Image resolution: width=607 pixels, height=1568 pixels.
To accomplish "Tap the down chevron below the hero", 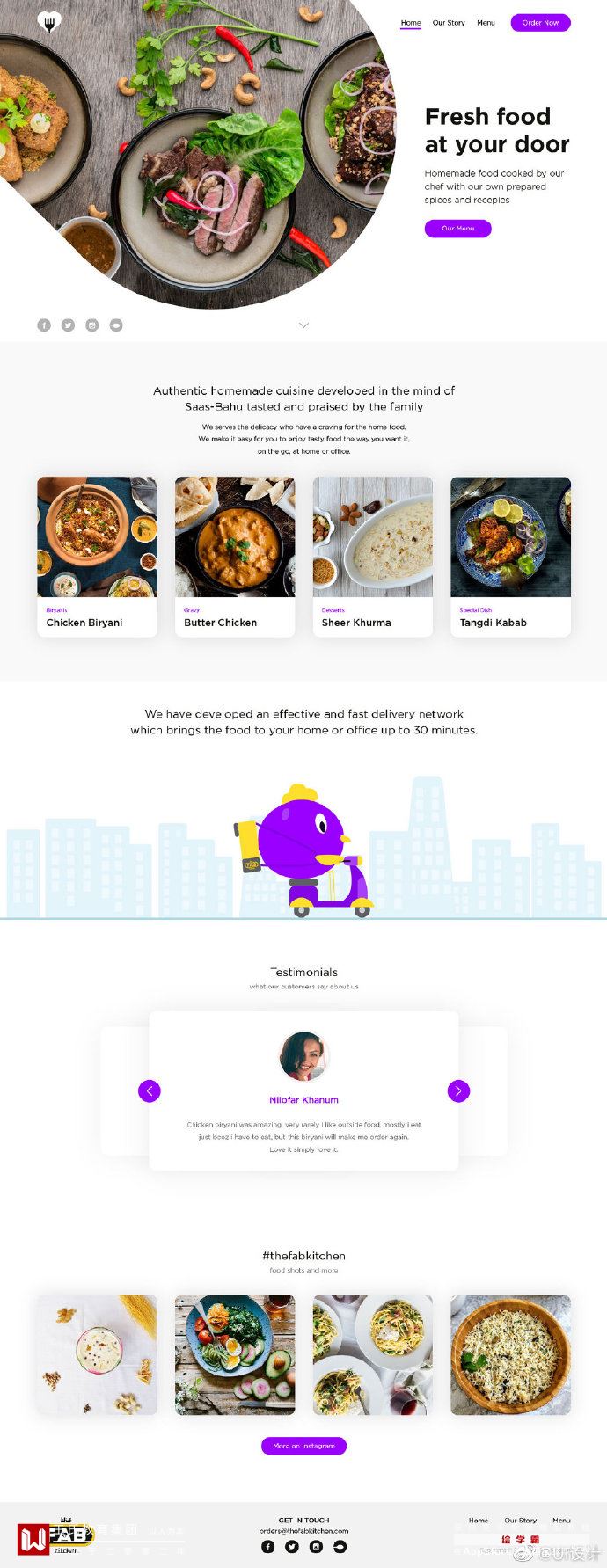I will pyautogui.click(x=303, y=325).
